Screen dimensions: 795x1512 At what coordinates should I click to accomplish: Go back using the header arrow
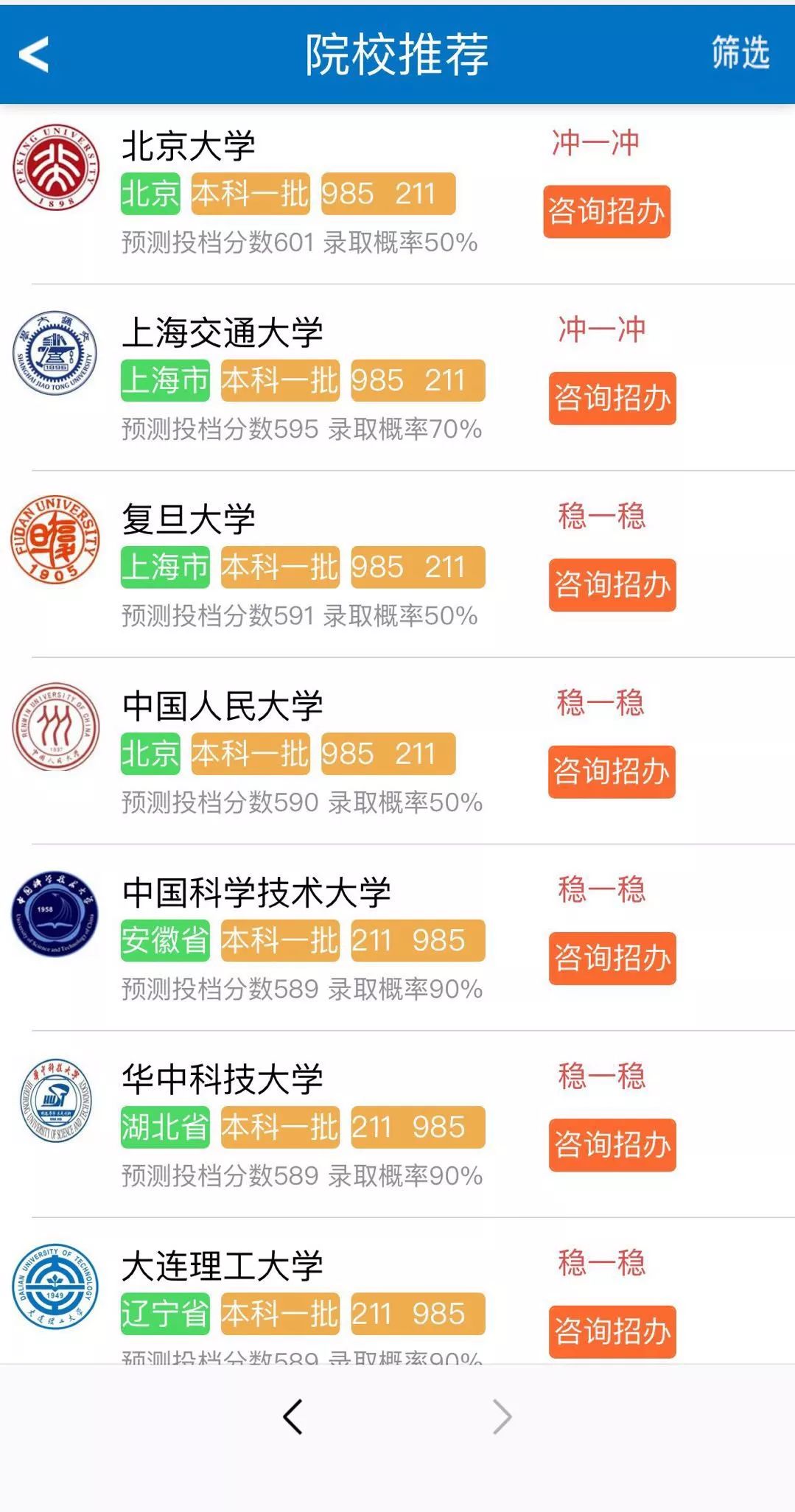pos(34,55)
